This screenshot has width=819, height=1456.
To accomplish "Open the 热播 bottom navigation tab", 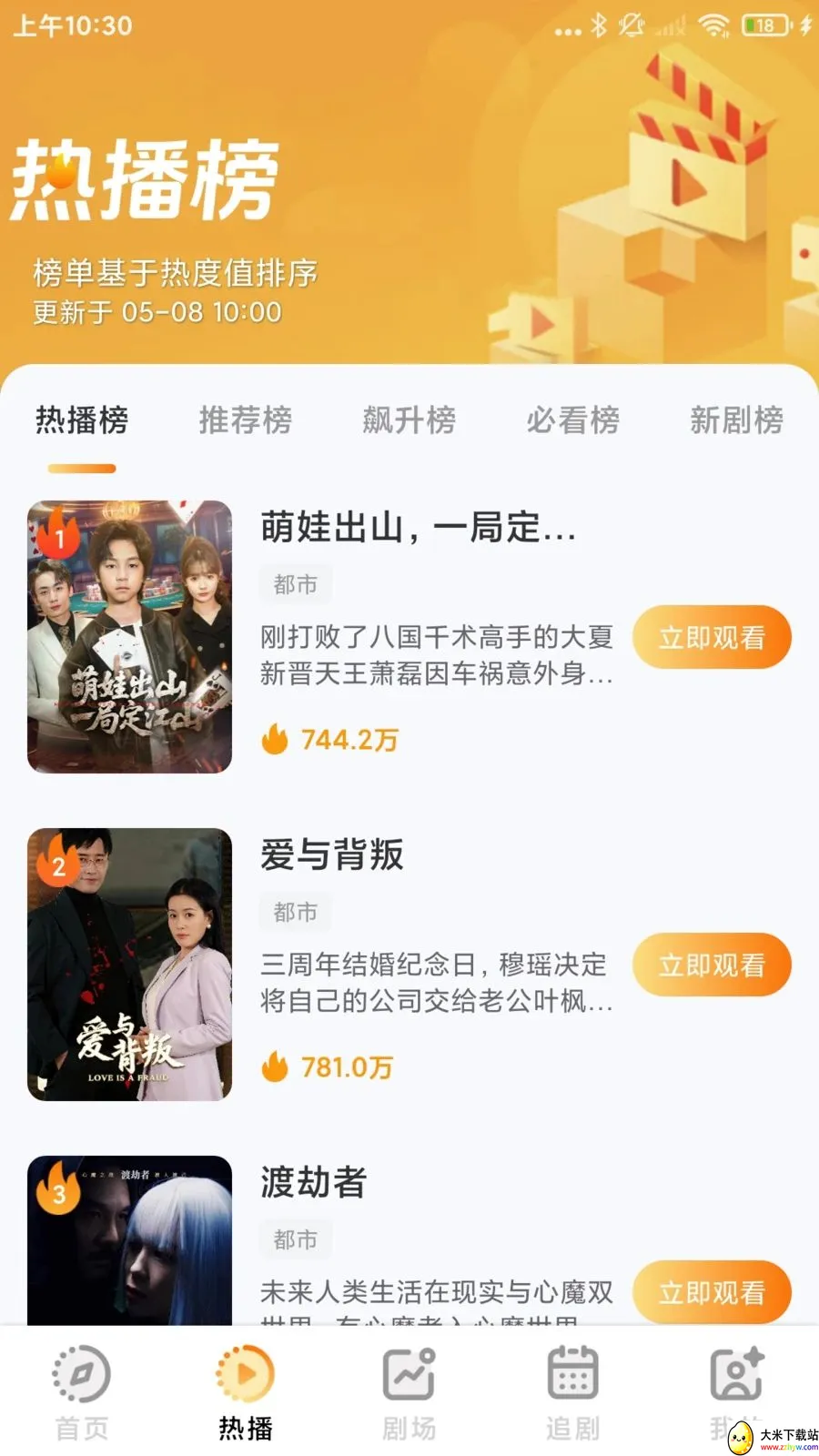I will tap(246, 1393).
